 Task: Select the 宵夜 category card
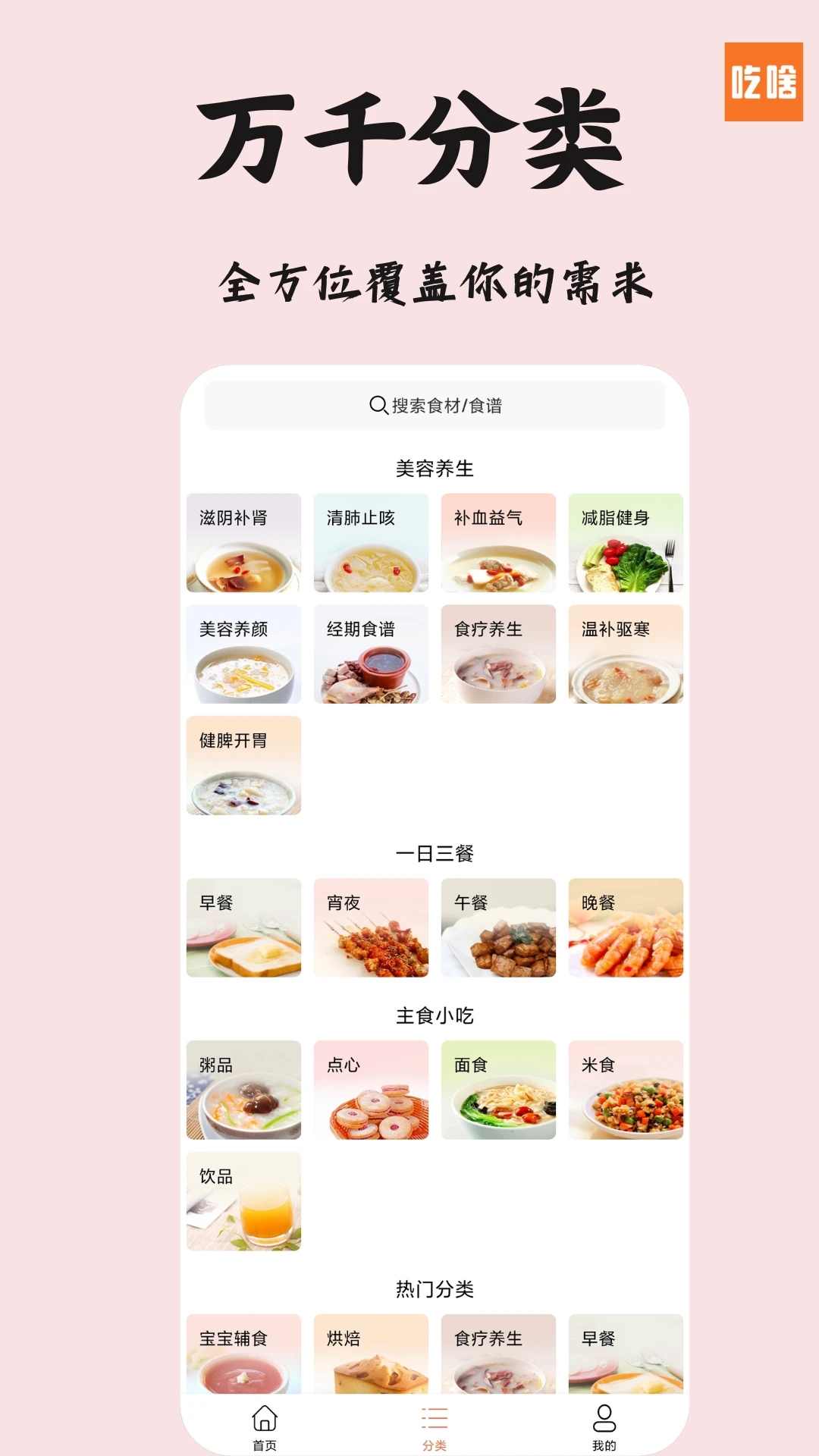click(371, 929)
